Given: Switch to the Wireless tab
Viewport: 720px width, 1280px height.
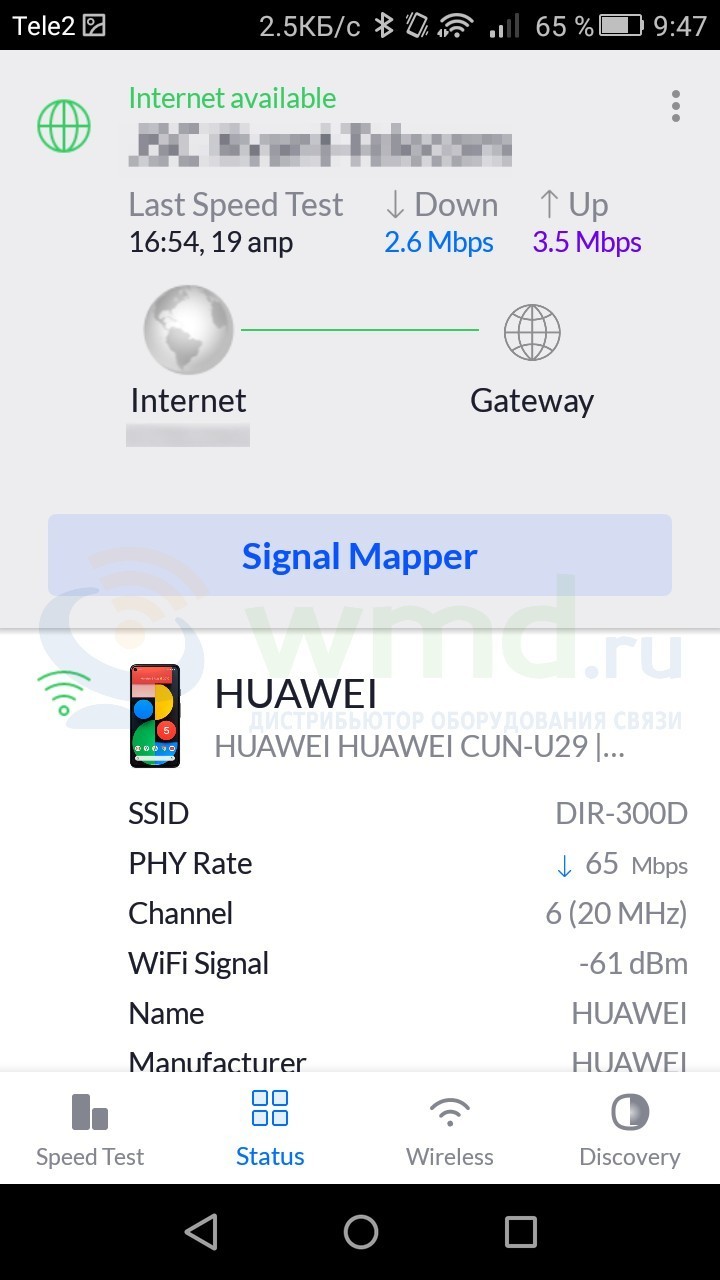Looking at the screenshot, I should point(450,1130).
